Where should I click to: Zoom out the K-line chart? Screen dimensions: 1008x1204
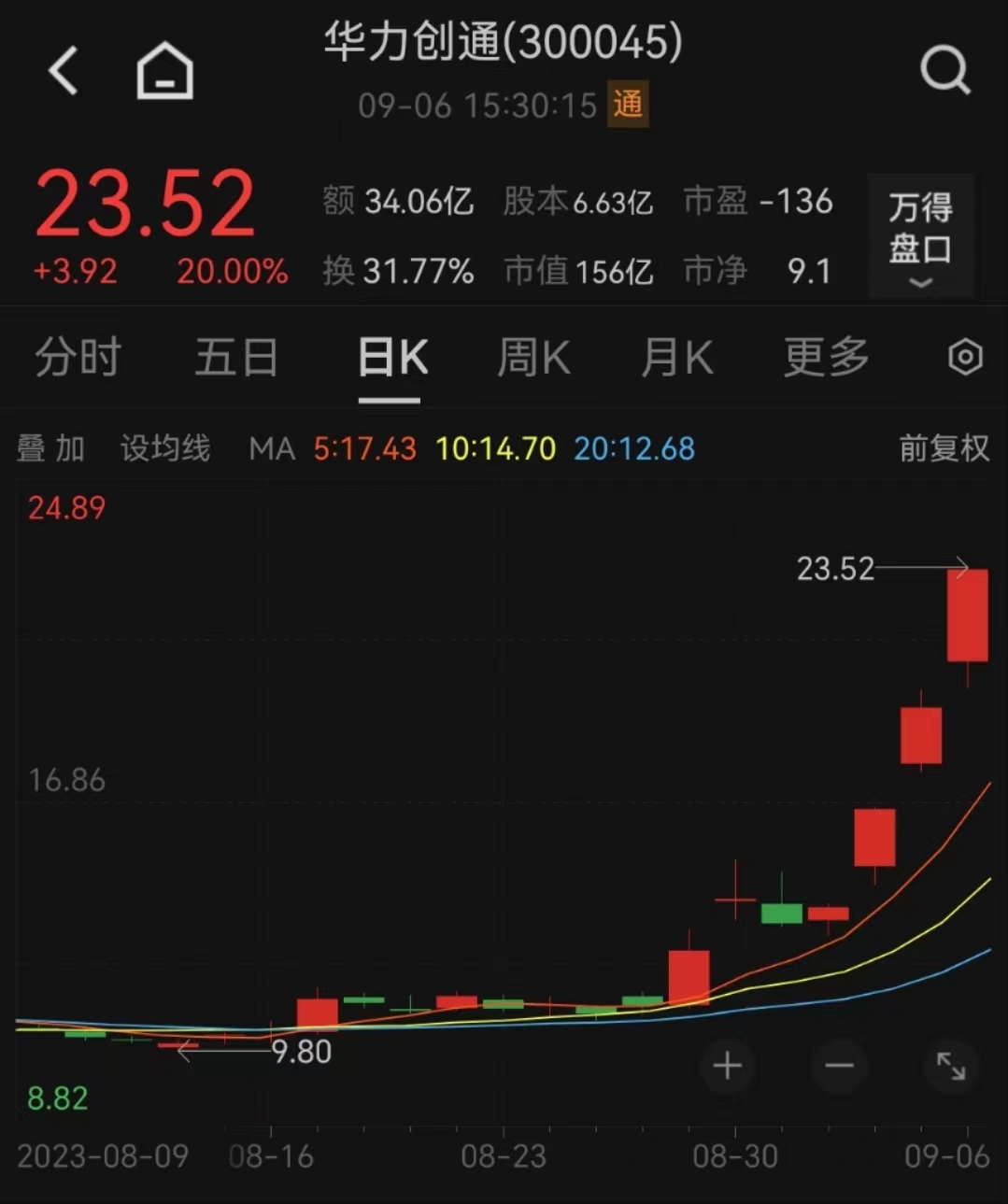839,1066
